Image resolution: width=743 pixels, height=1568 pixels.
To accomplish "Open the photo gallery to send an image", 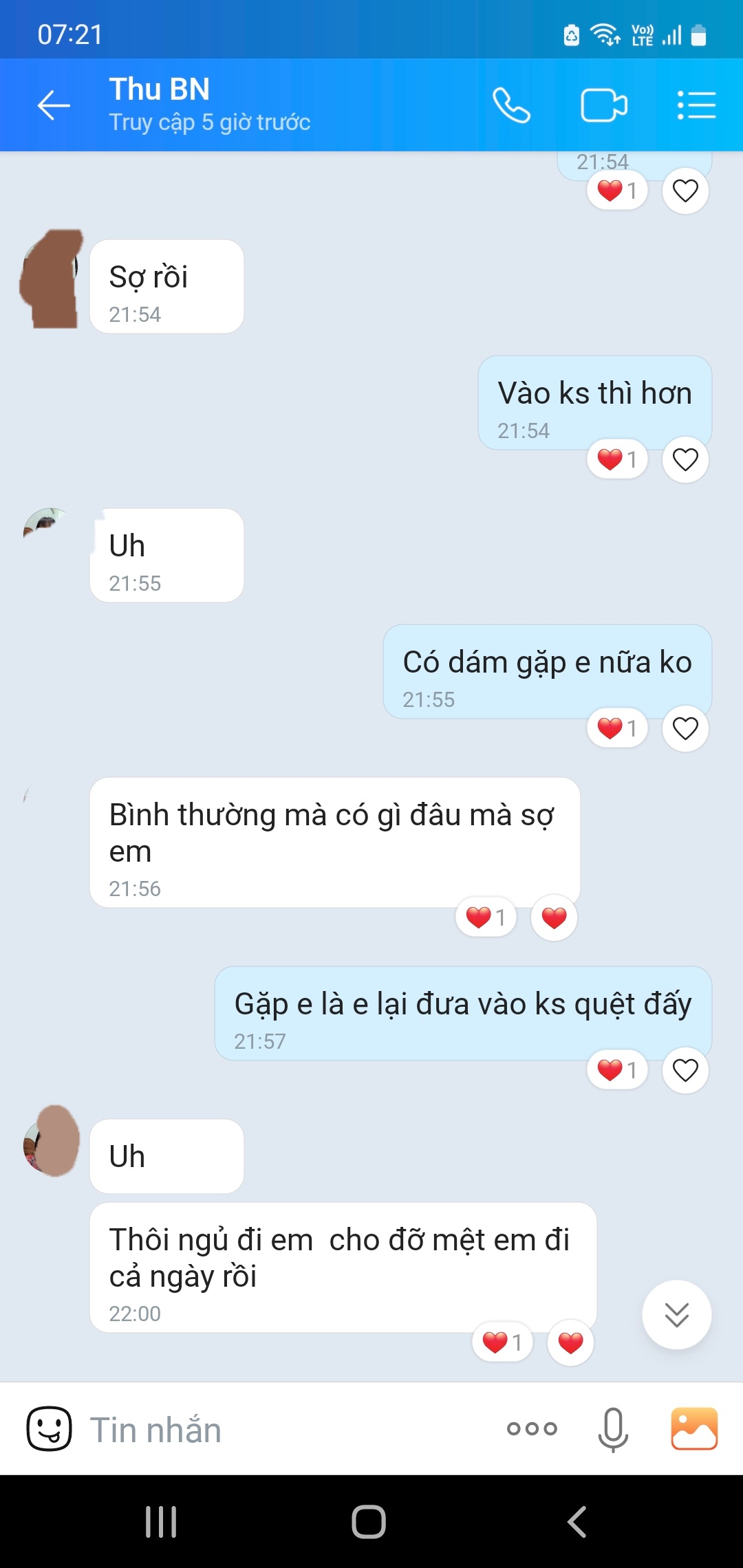I will click(694, 1429).
